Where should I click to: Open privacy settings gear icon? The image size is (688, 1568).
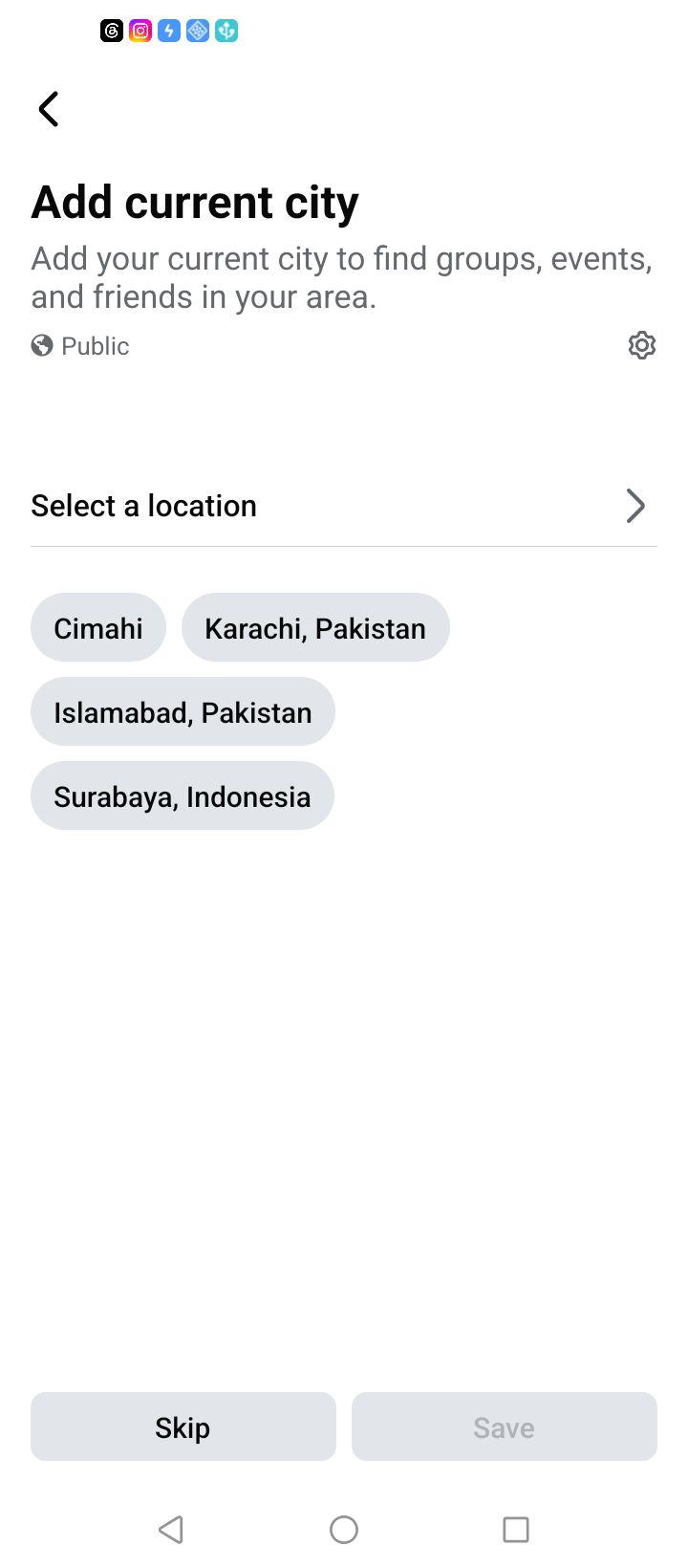[642, 345]
